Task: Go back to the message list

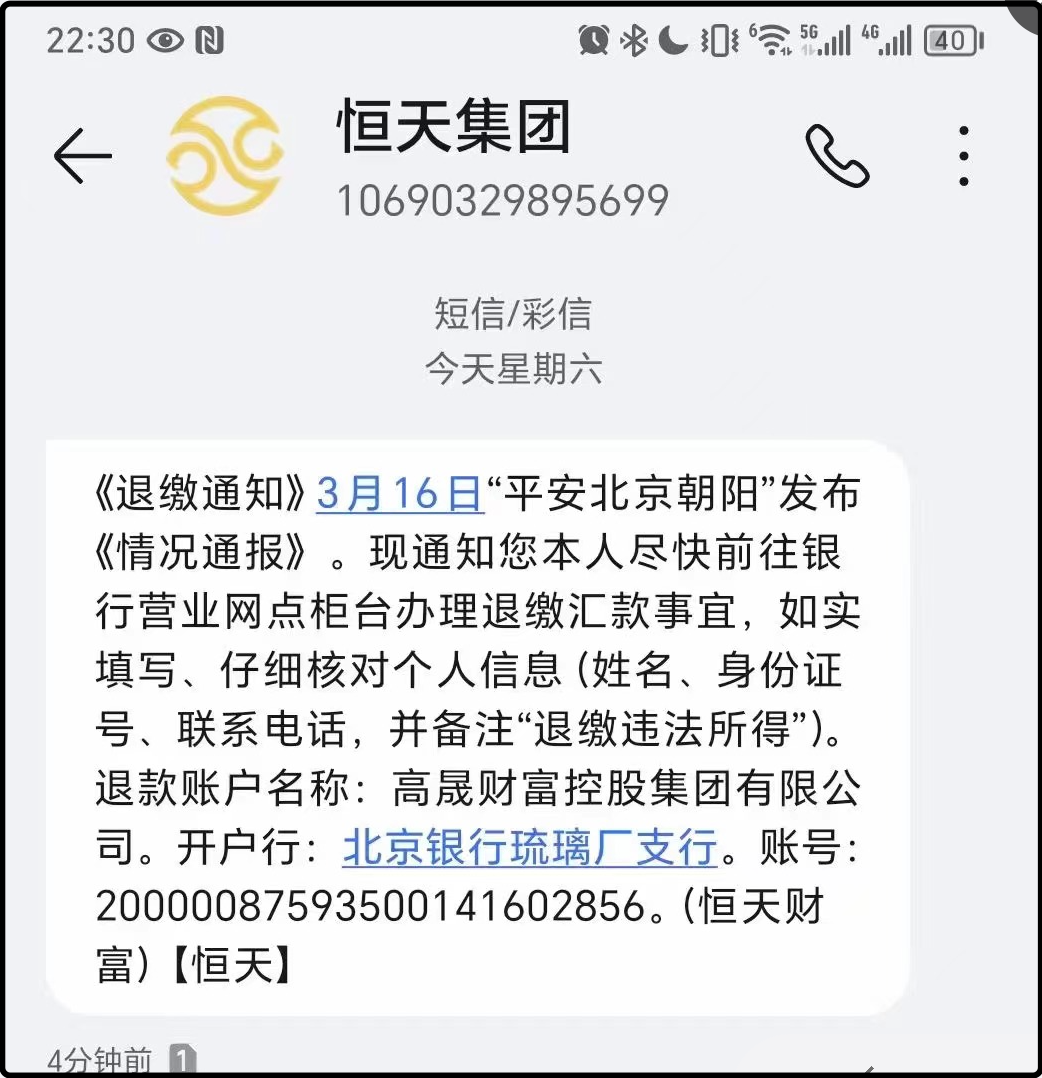Action: 82,156
